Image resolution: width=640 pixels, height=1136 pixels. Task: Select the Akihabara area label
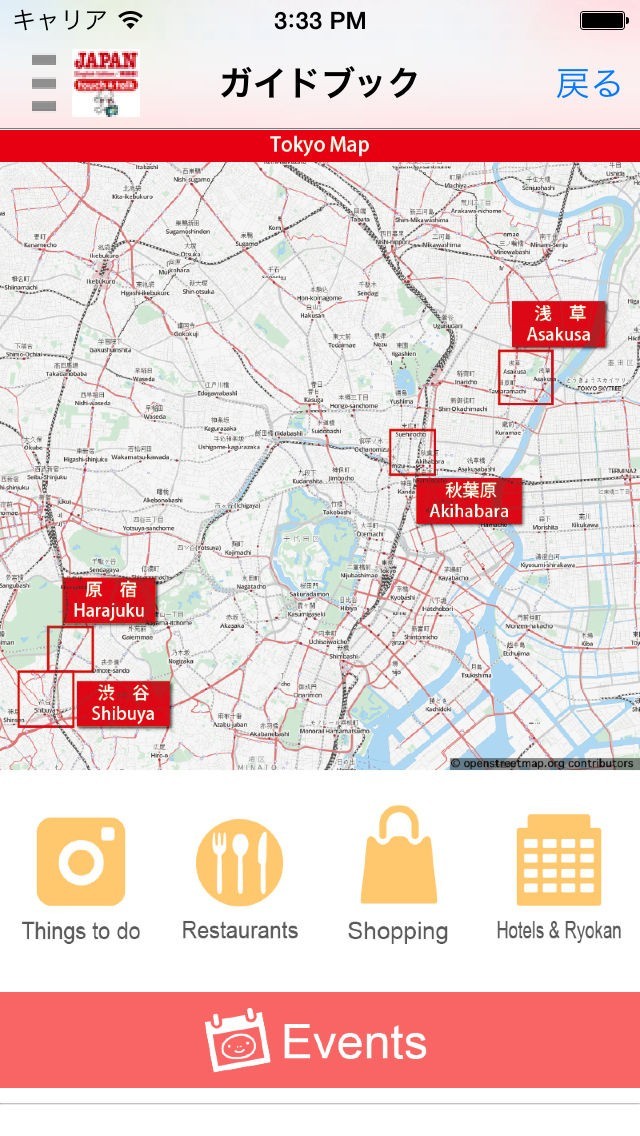tap(468, 501)
